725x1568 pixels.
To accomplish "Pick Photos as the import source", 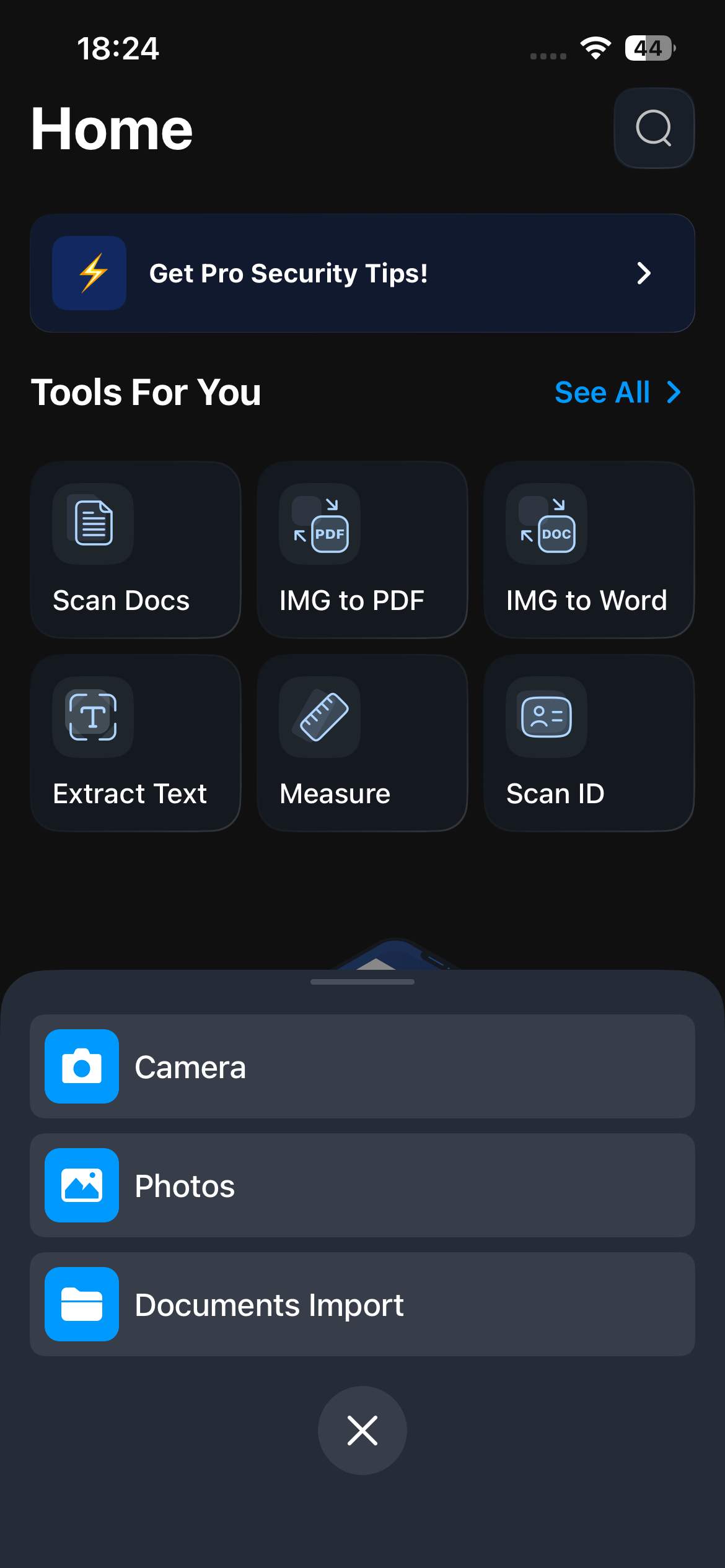I will (x=362, y=1185).
